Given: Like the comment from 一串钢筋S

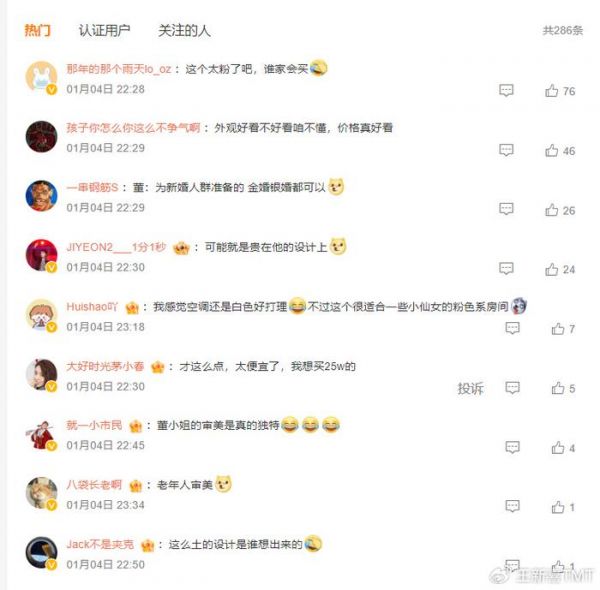Looking at the screenshot, I should point(552,210).
